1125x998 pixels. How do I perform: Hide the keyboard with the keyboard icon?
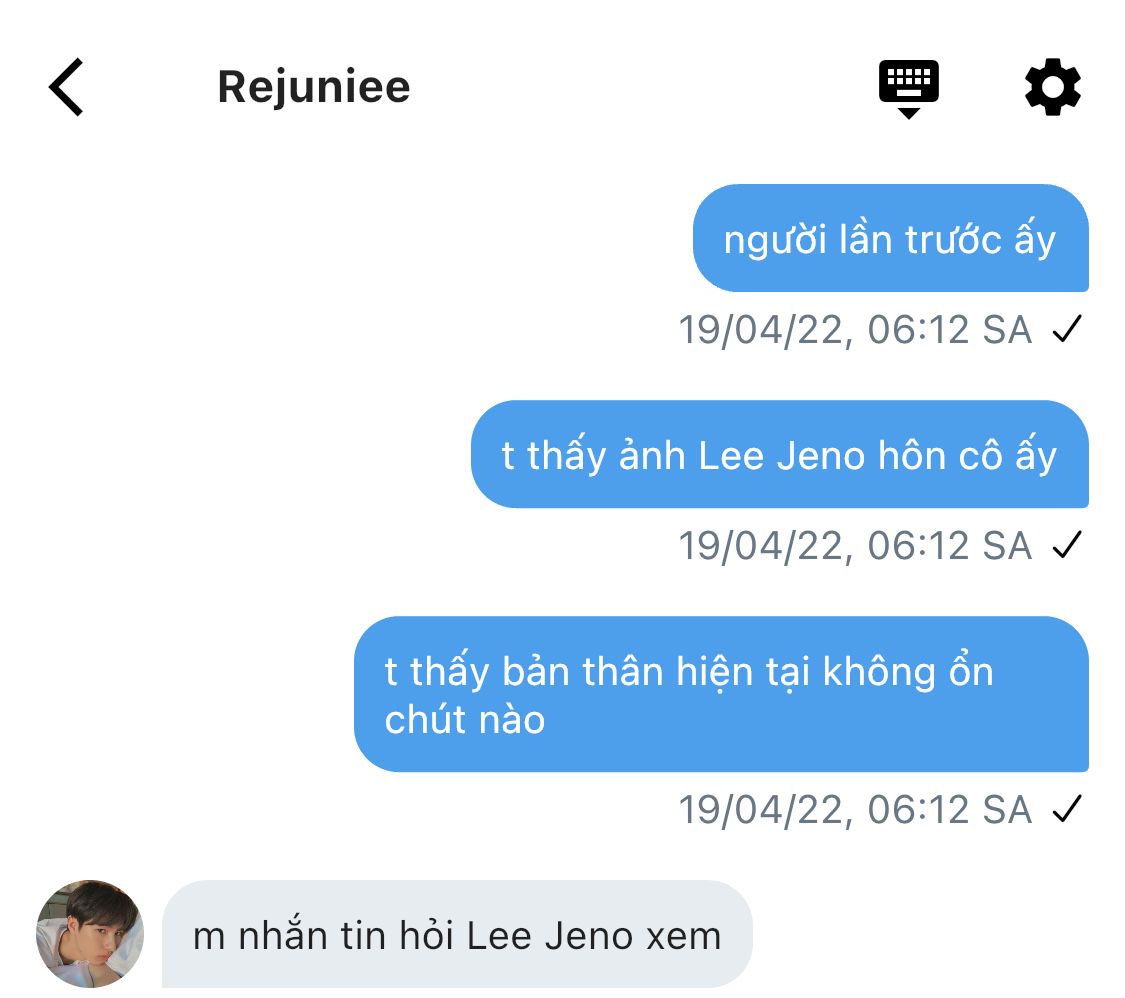pos(908,88)
